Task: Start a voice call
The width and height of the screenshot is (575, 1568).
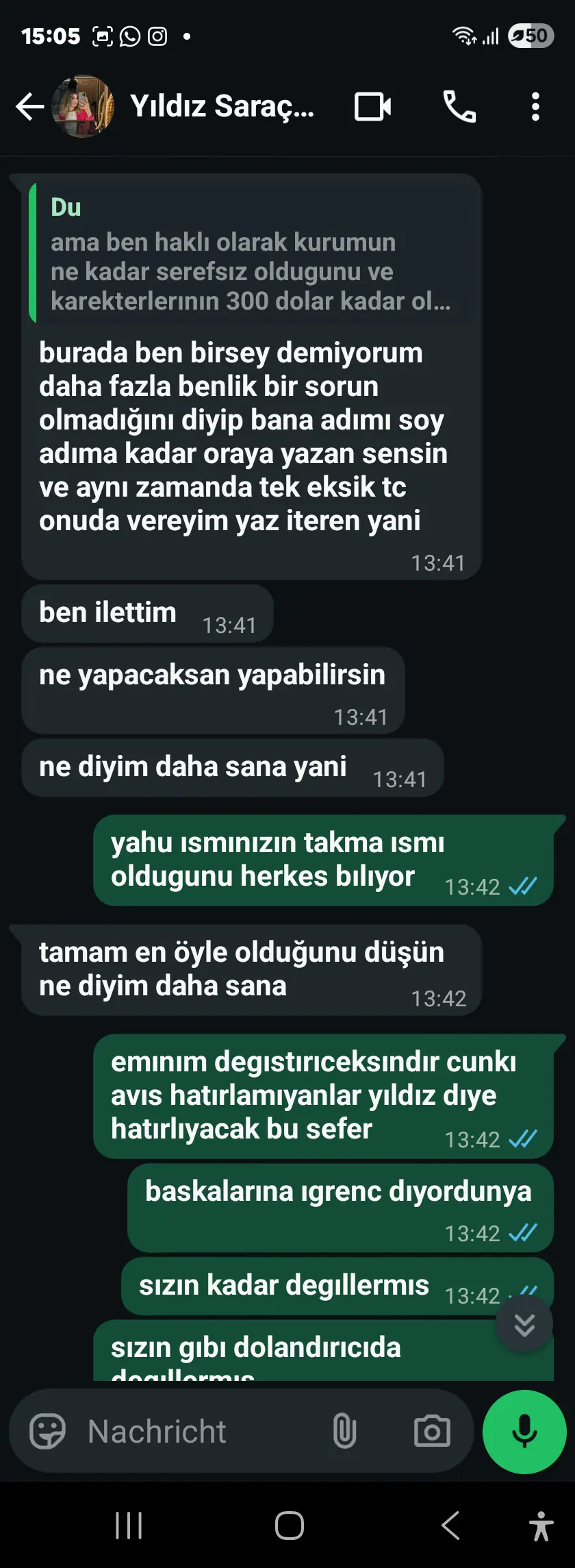Action: 459,107
